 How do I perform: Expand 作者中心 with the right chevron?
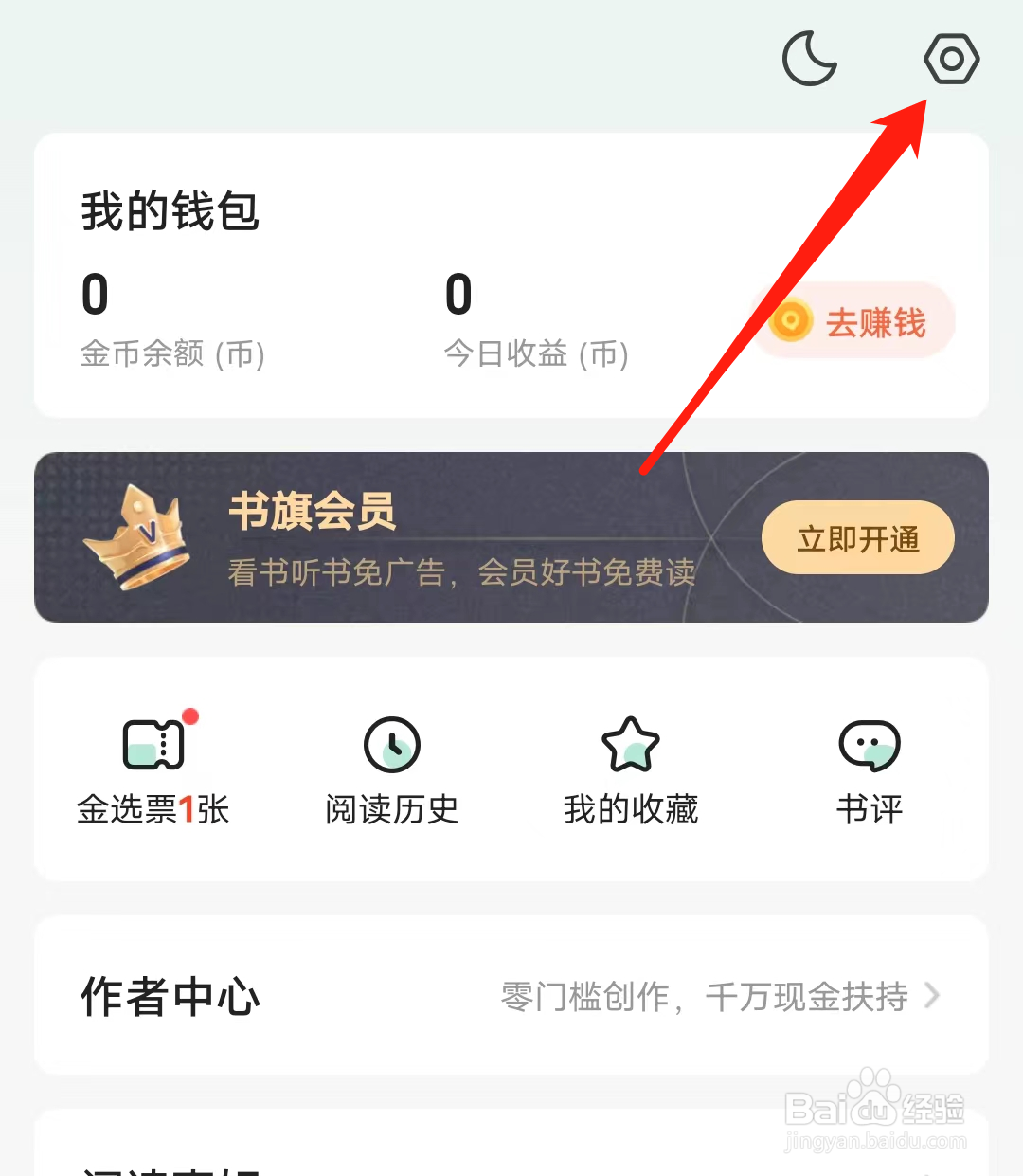point(933,997)
